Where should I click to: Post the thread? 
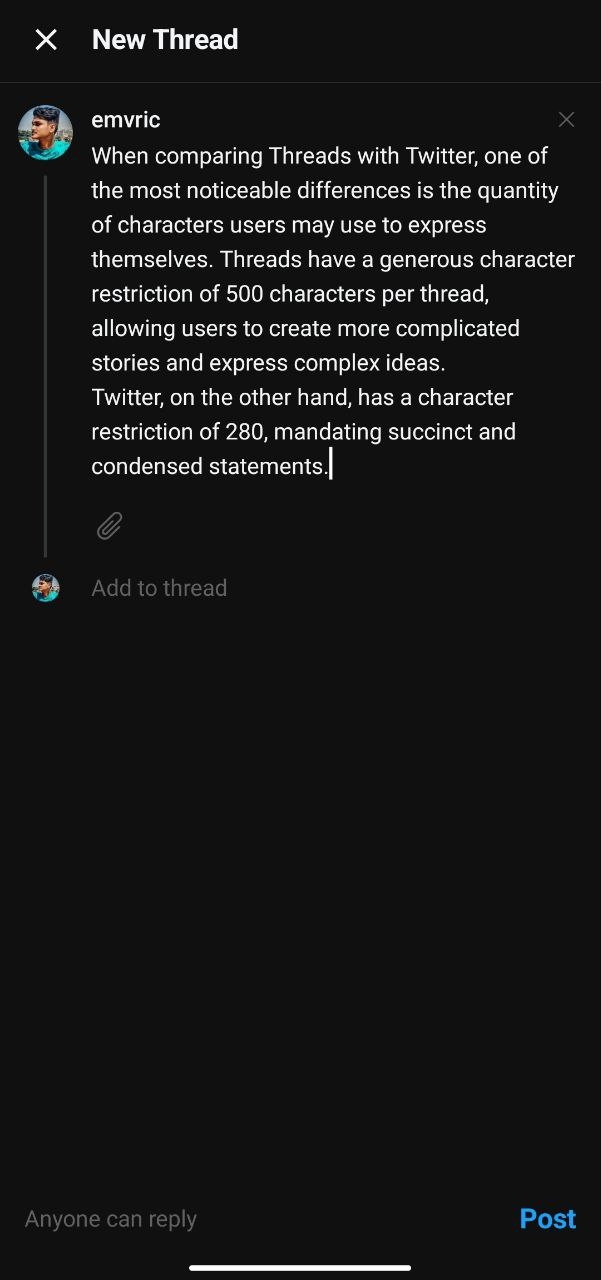click(548, 1219)
